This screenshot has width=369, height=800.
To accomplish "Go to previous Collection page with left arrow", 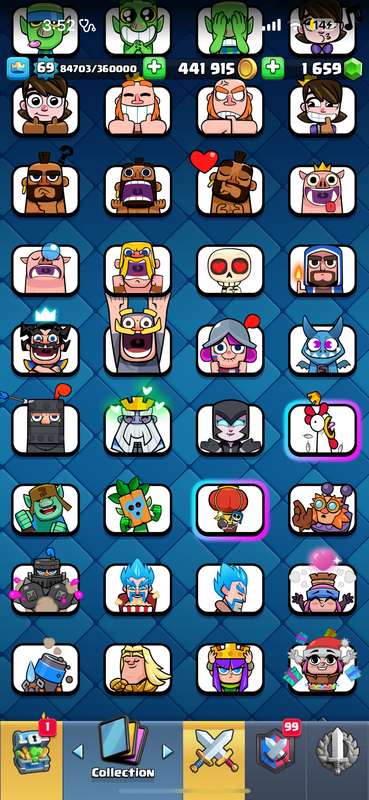I will (x=78, y=751).
